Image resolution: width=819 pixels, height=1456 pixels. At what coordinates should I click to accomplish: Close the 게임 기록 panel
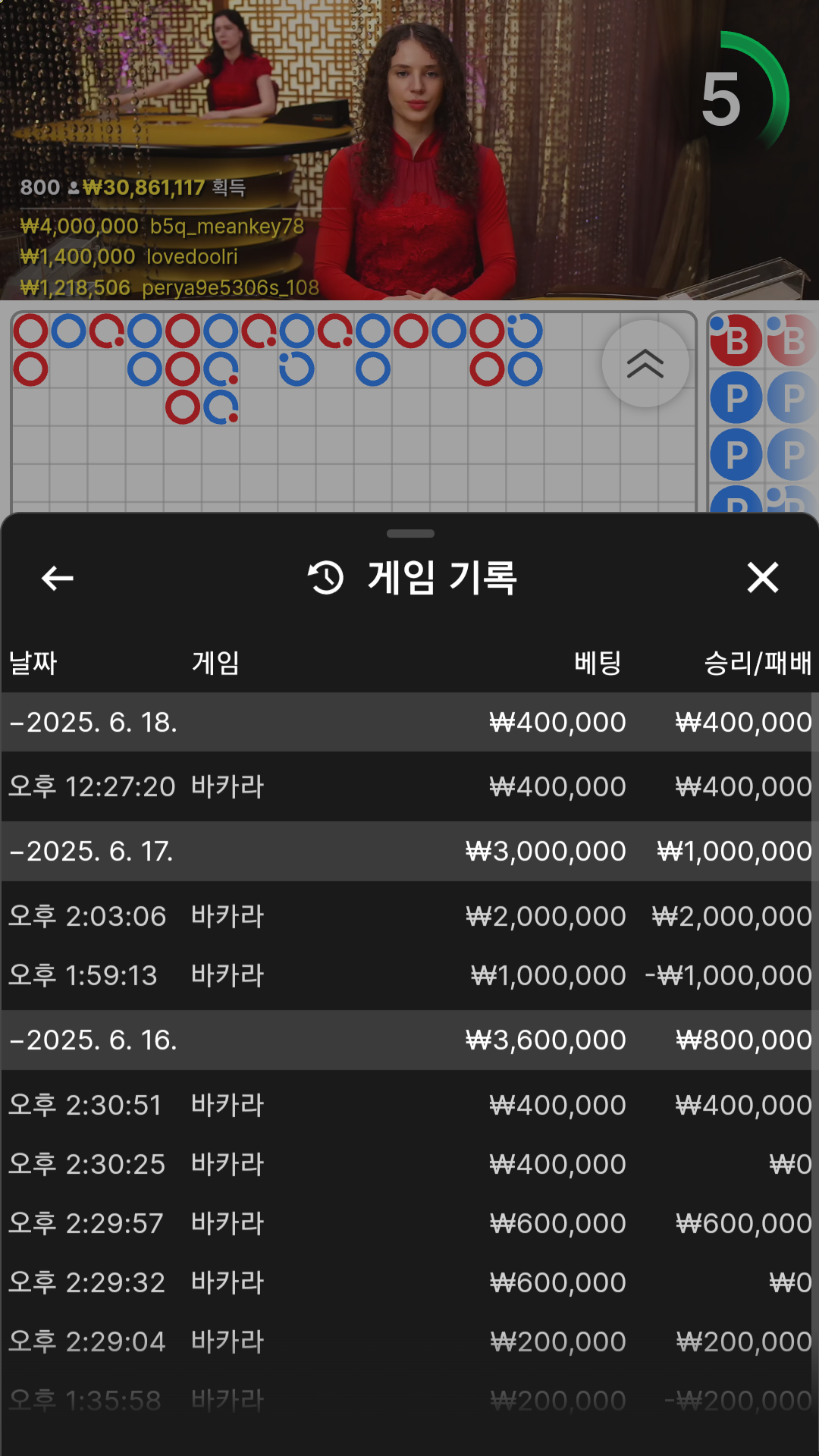pyautogui.click(x=762, y=578)
